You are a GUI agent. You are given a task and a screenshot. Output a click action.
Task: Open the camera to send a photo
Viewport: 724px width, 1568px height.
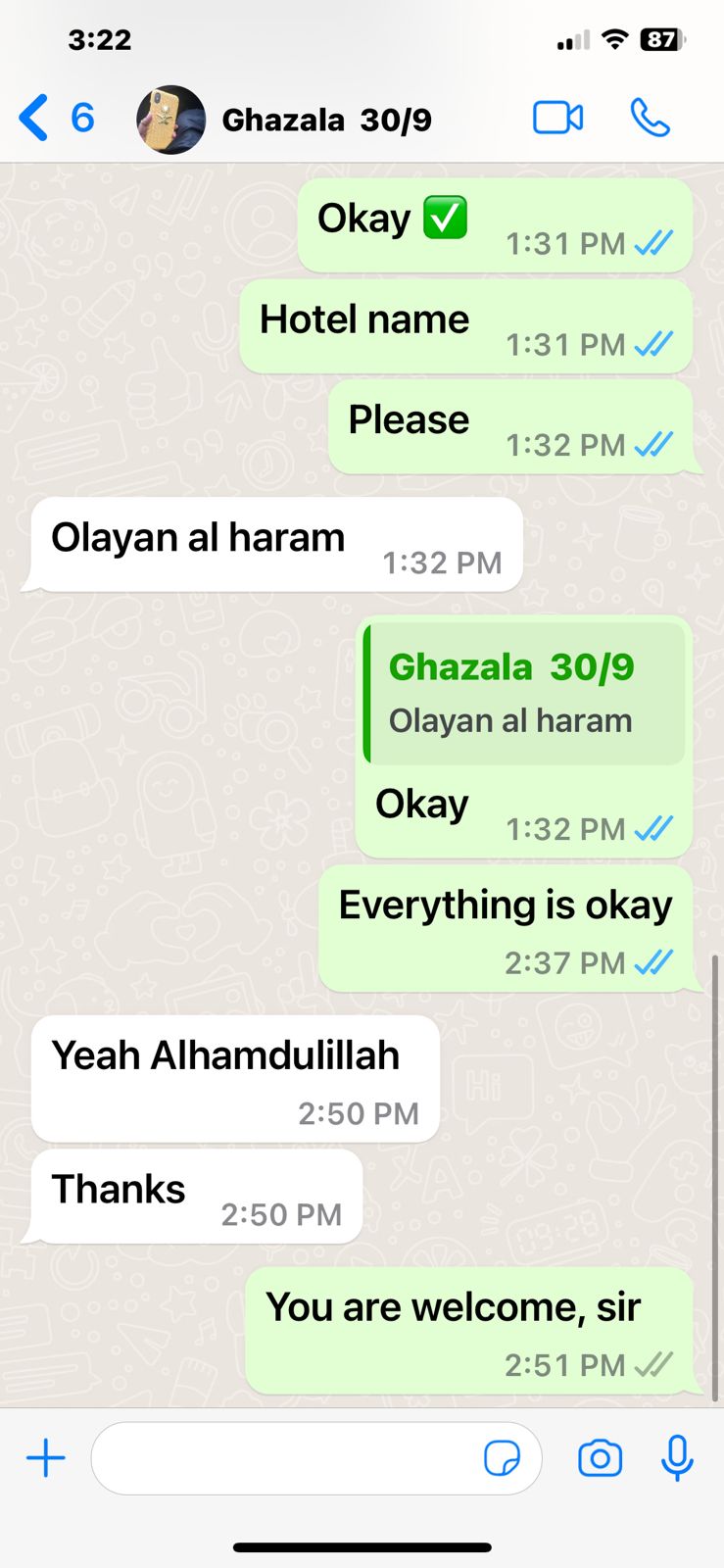(x=600, y=1458)
